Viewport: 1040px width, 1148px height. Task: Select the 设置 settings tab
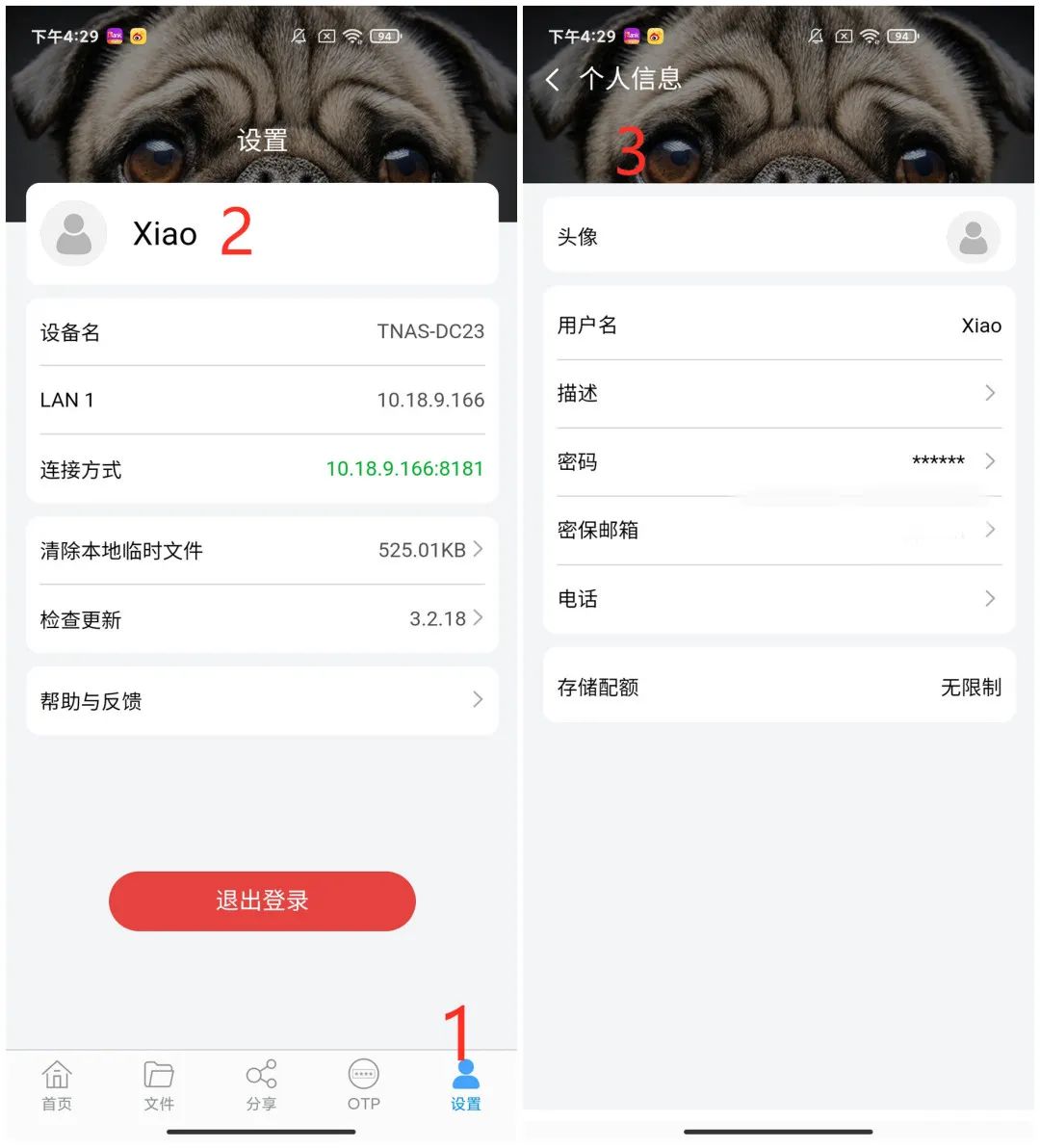(x=466, y=1085)
